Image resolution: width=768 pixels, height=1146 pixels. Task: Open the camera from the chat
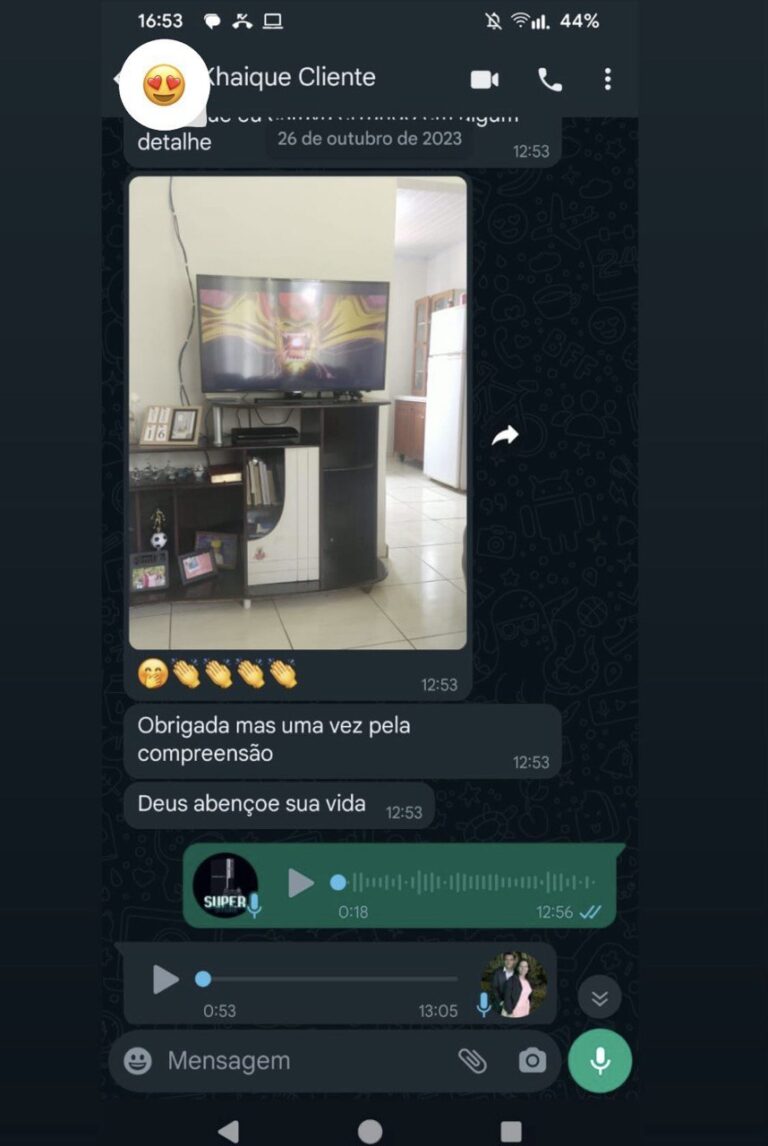[x=532, y=1061]
